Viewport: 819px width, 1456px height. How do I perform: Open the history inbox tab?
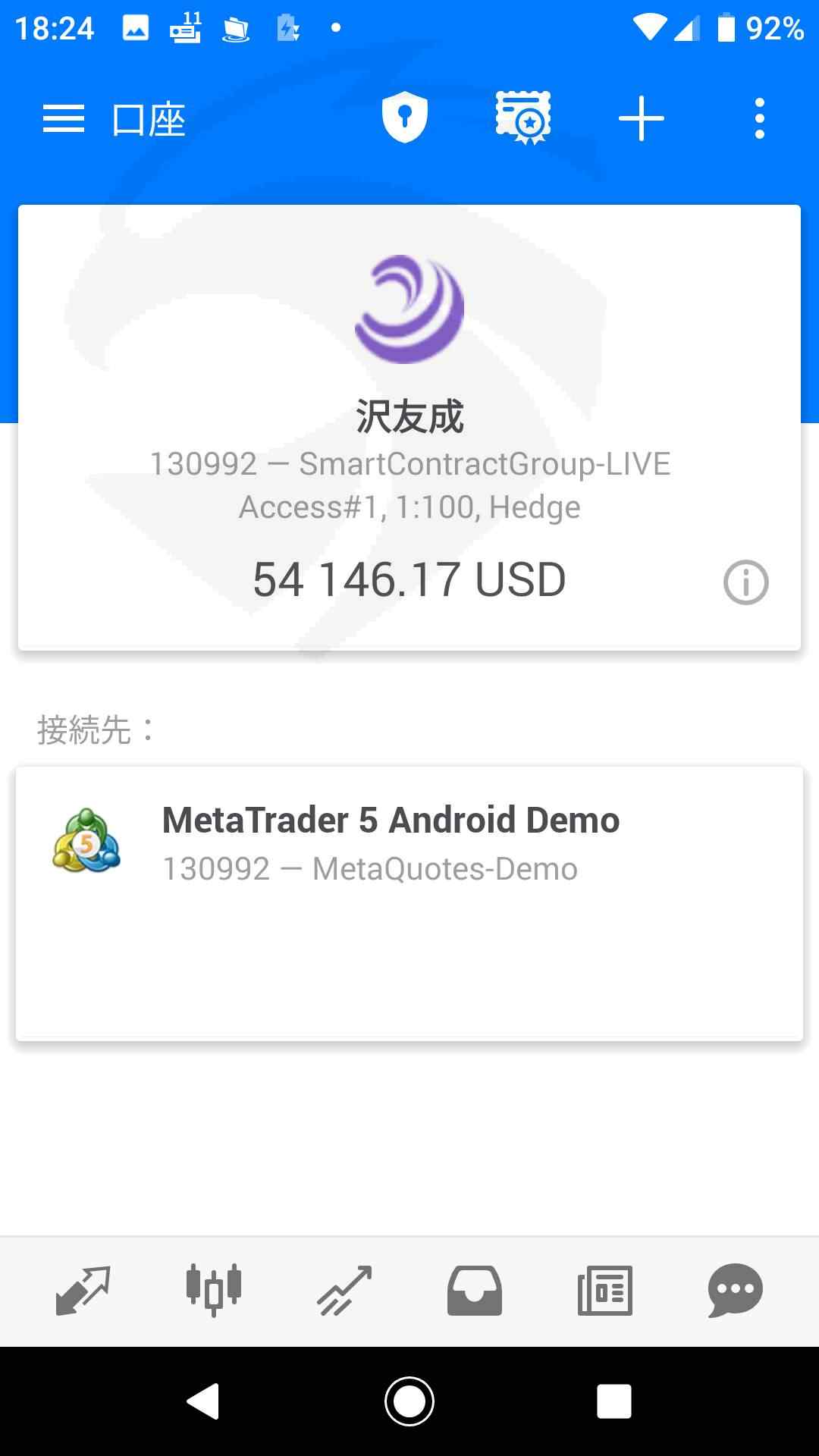pos(475,1290)
